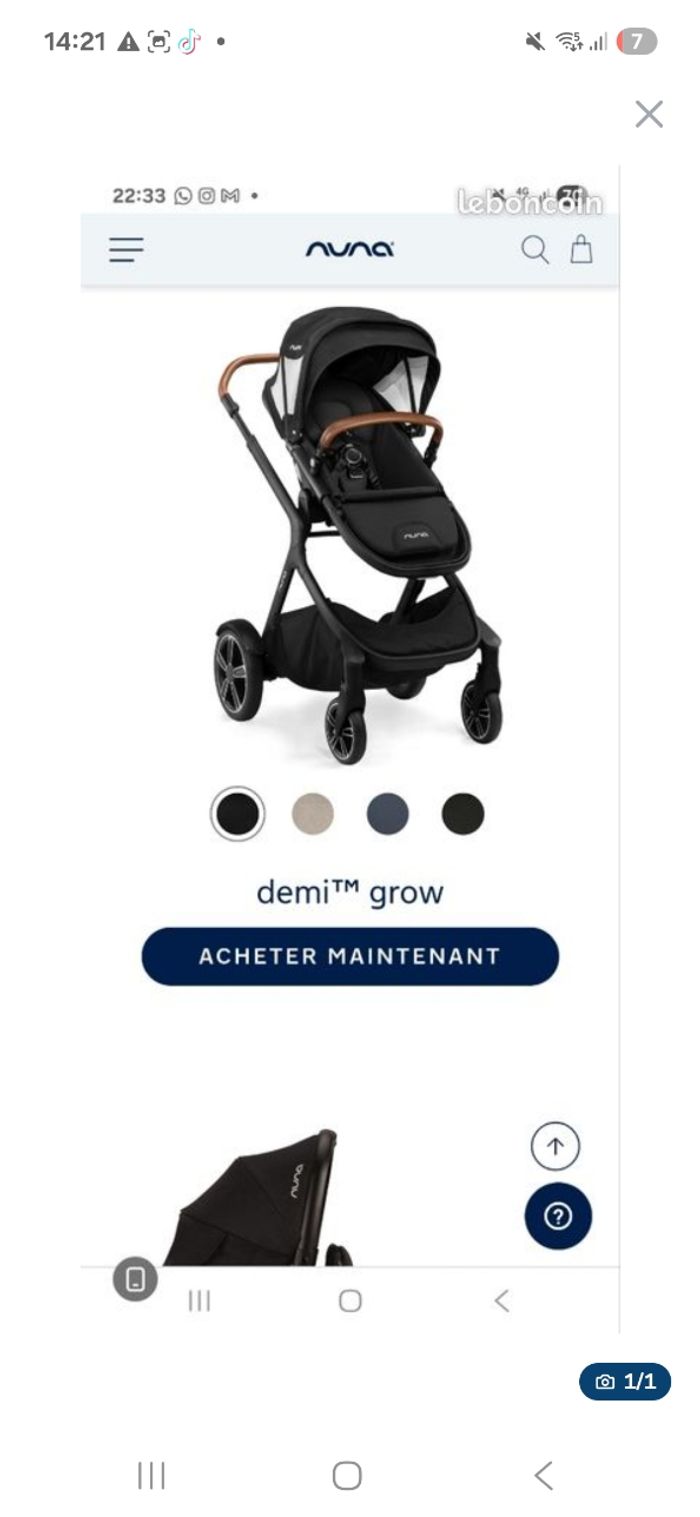Close the full-screen photo viewer
Screen dimensions: 700x1517
(x=649, y=115)
